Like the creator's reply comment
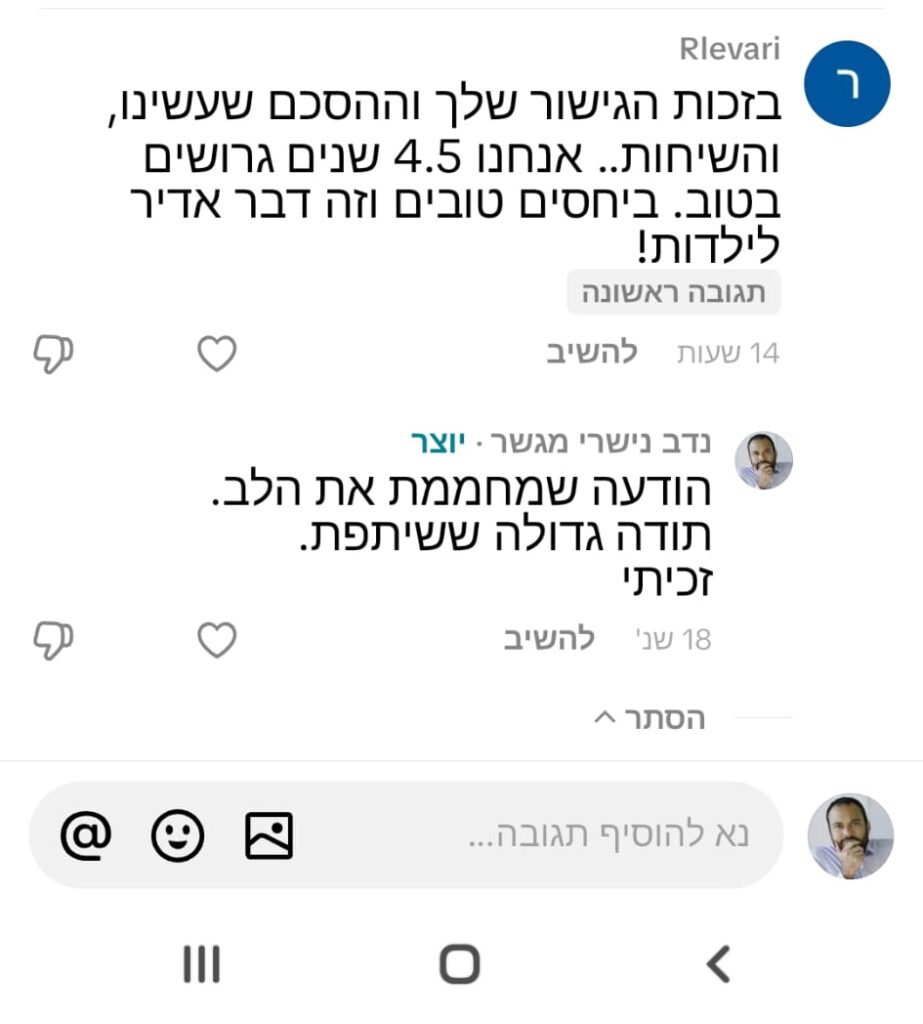This screenshot has height=1024, width=923. pyautogui.click(x=217, y=640)
